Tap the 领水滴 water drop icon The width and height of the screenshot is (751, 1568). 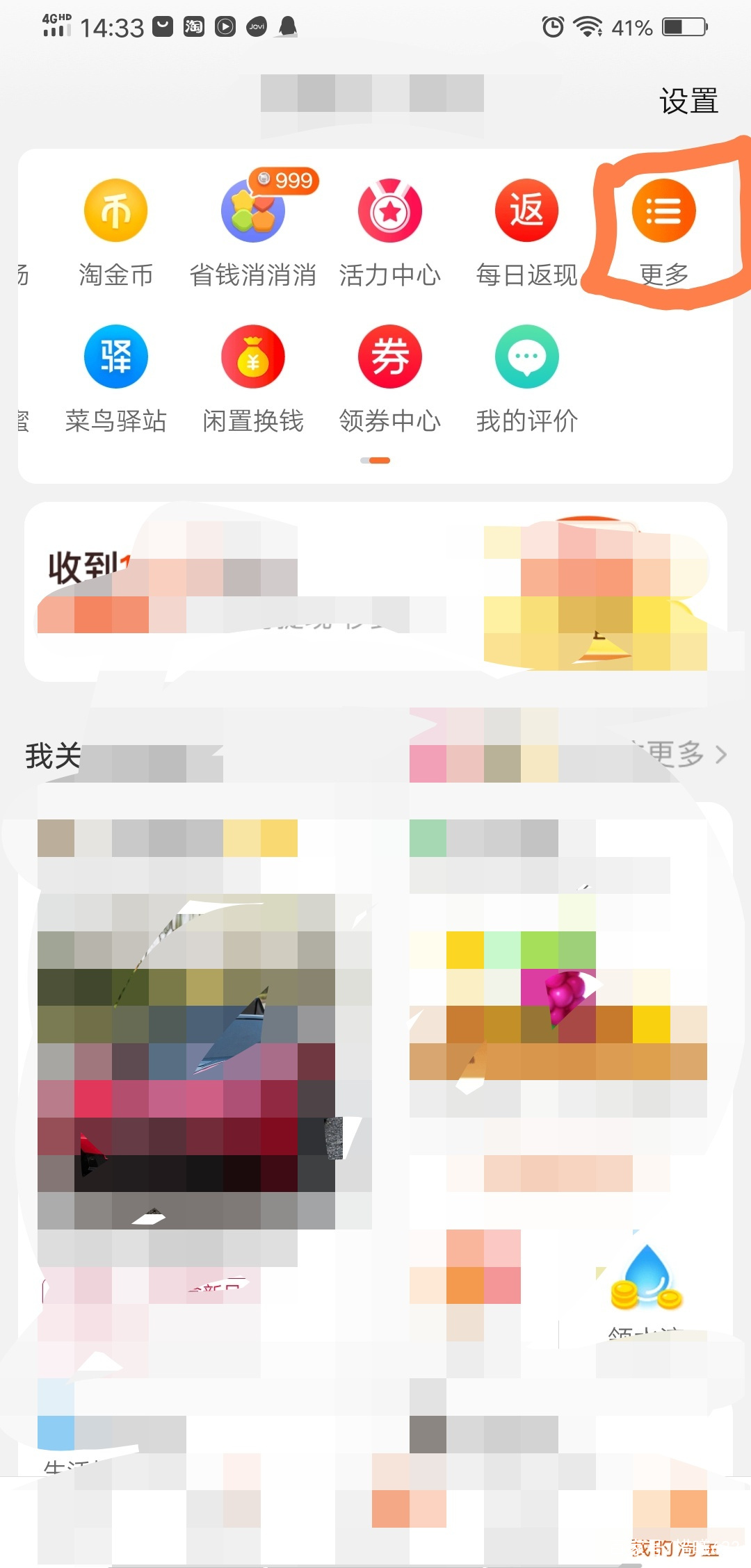pos(645,1279)
